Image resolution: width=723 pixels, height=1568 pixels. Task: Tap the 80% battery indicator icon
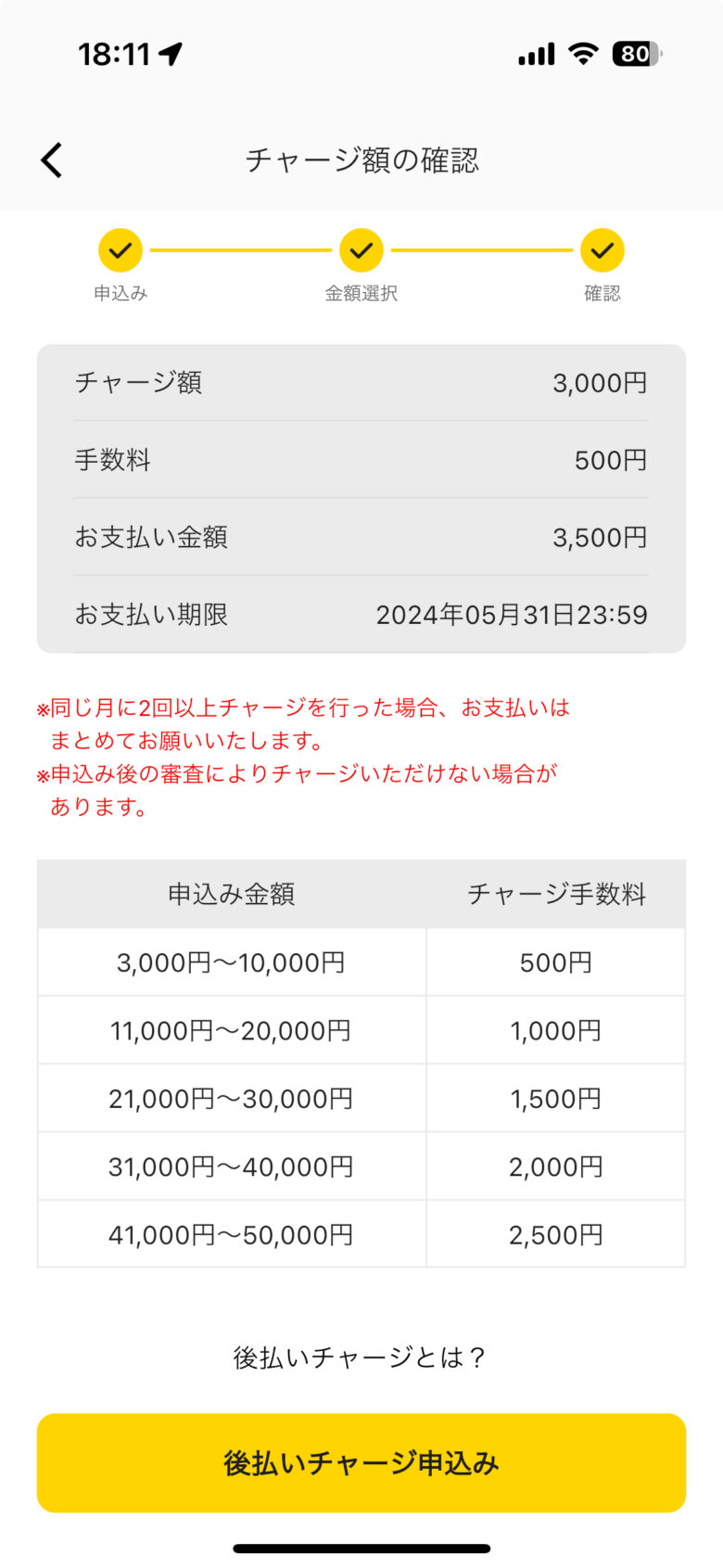[x=635, y=55]
